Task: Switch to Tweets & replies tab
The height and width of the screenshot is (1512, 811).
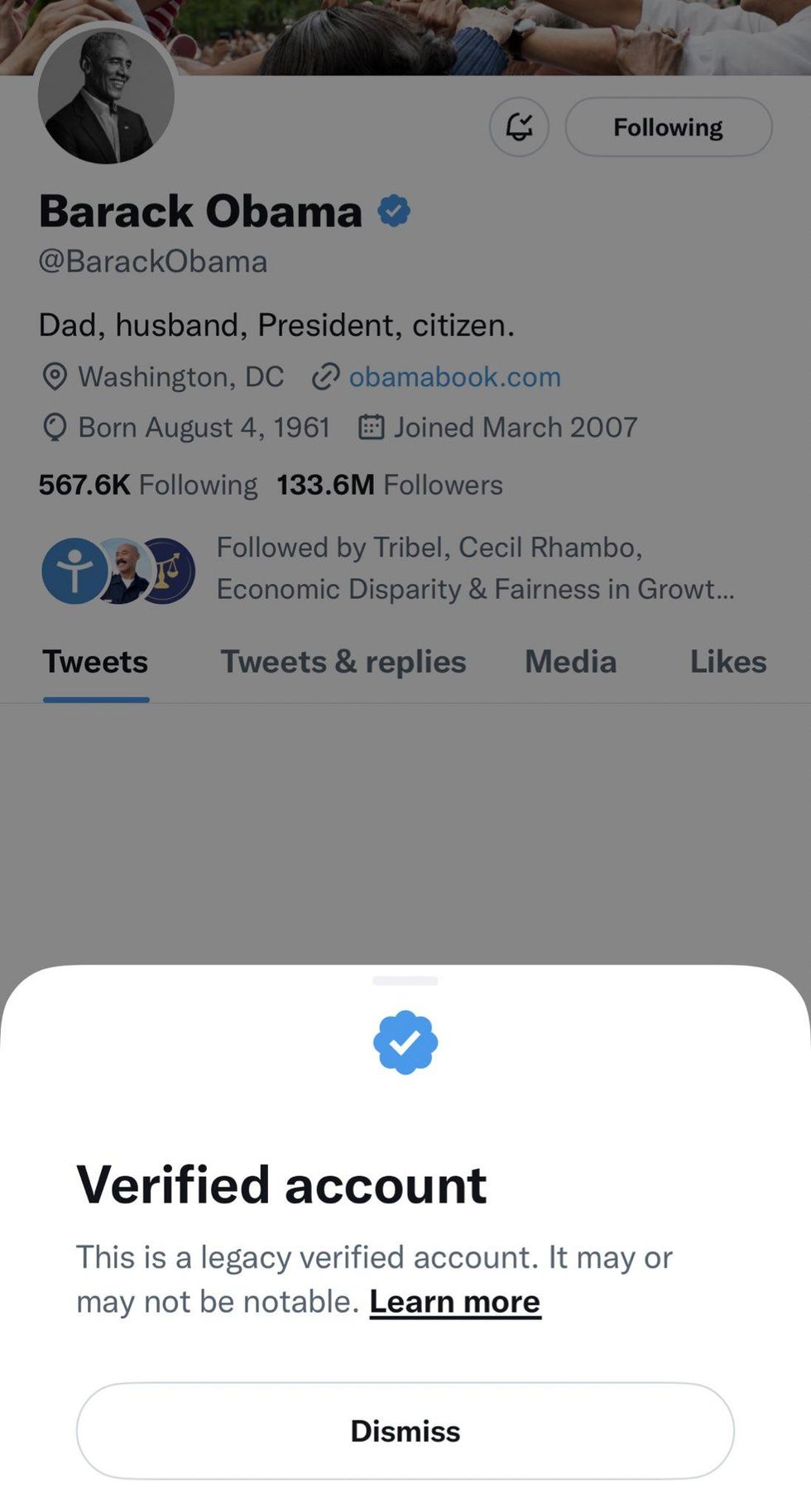Action: click(343, 662)
